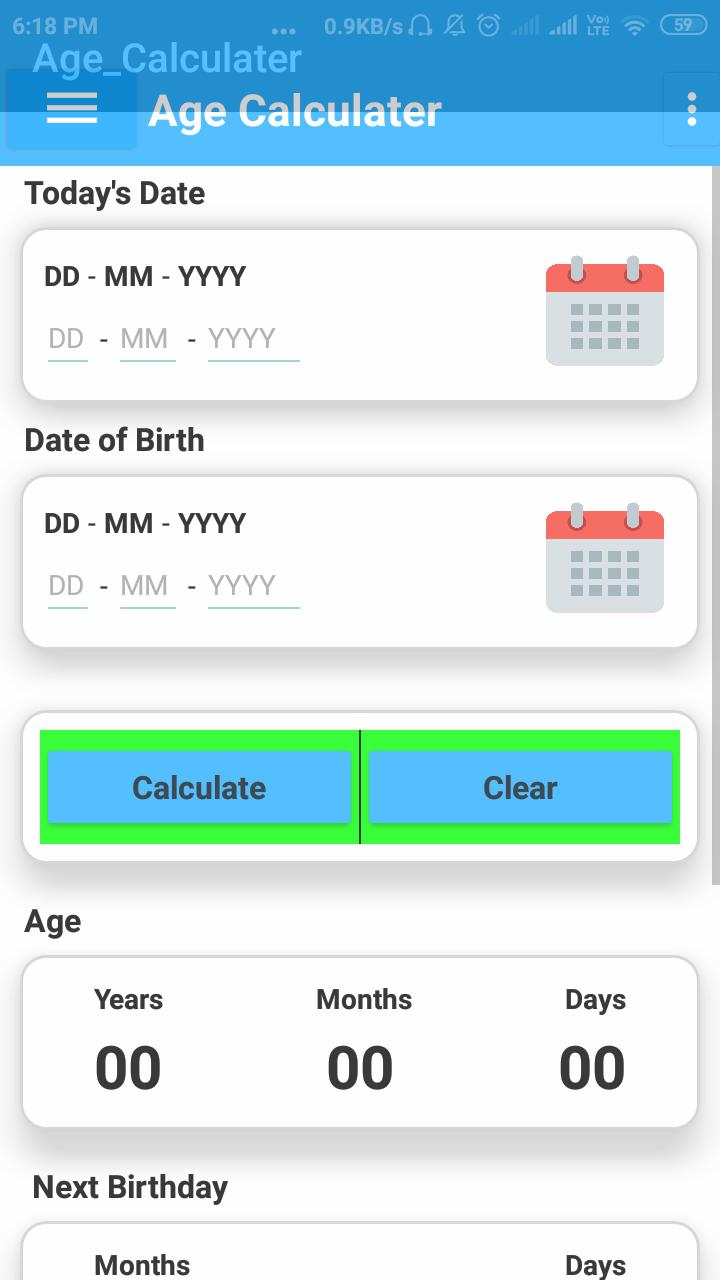The height and width of the screenshot is (1280, 720).
Task: Open the calendar picker for Date of Birth
Action: click(x=604, y=560)
